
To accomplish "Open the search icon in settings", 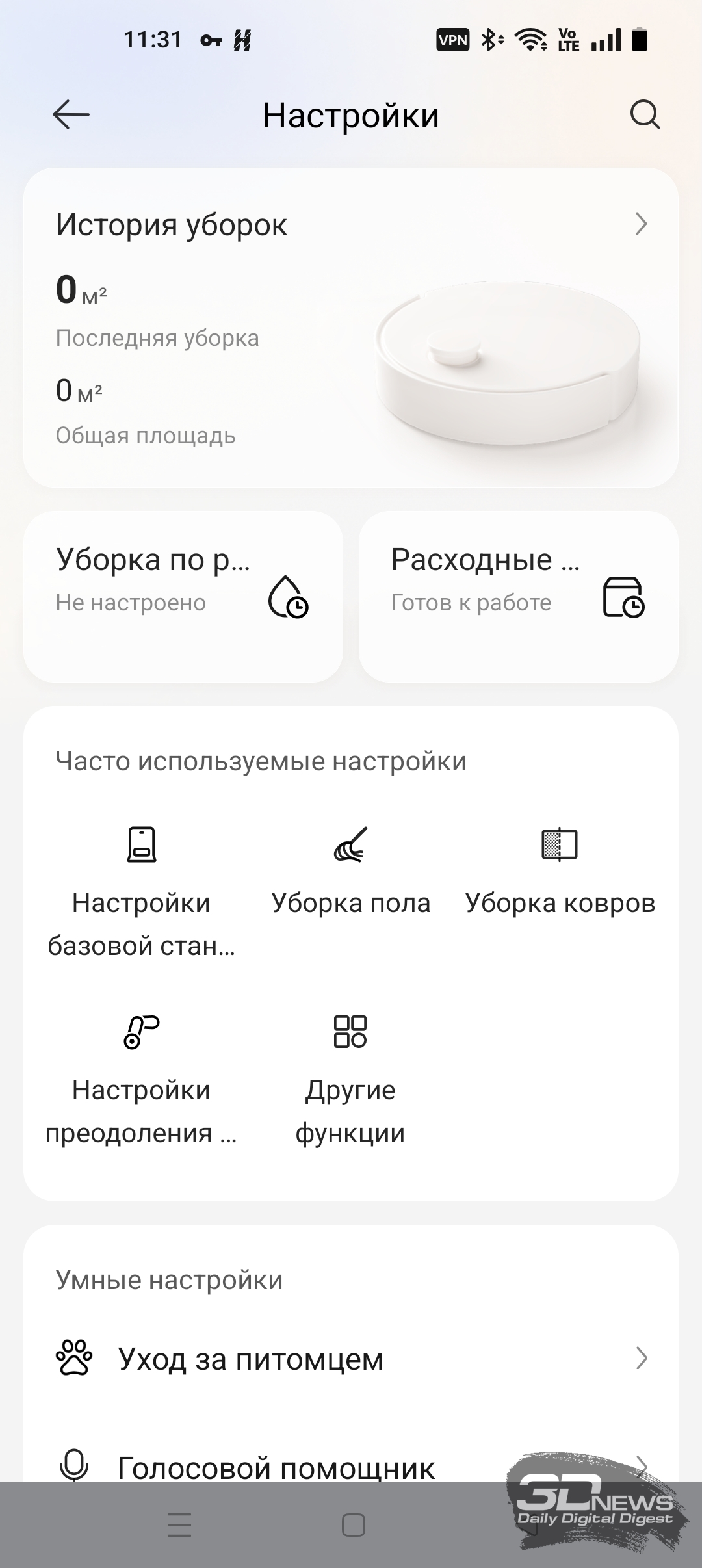I will (x=645, y=116).
